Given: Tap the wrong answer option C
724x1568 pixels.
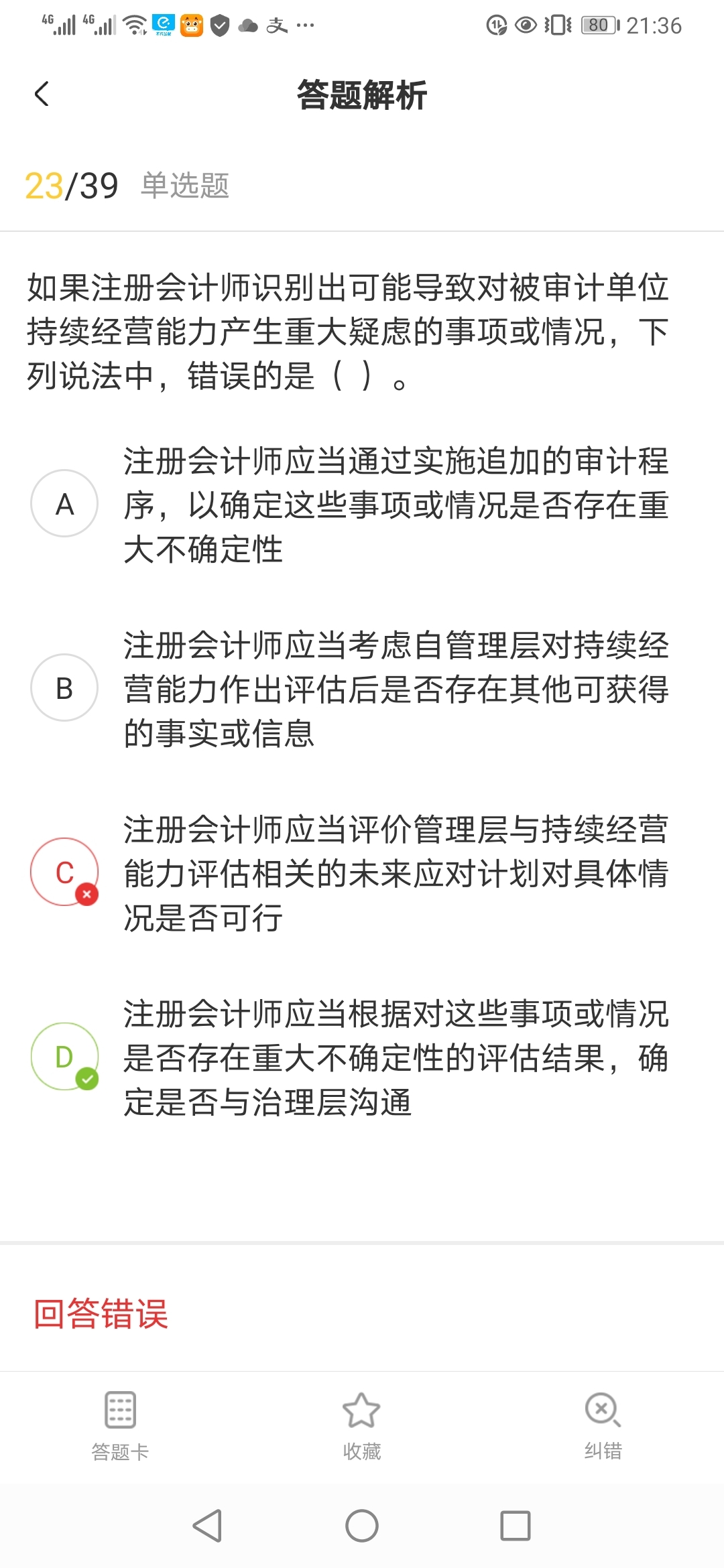Looking at the screenshot, I should 64,872.
